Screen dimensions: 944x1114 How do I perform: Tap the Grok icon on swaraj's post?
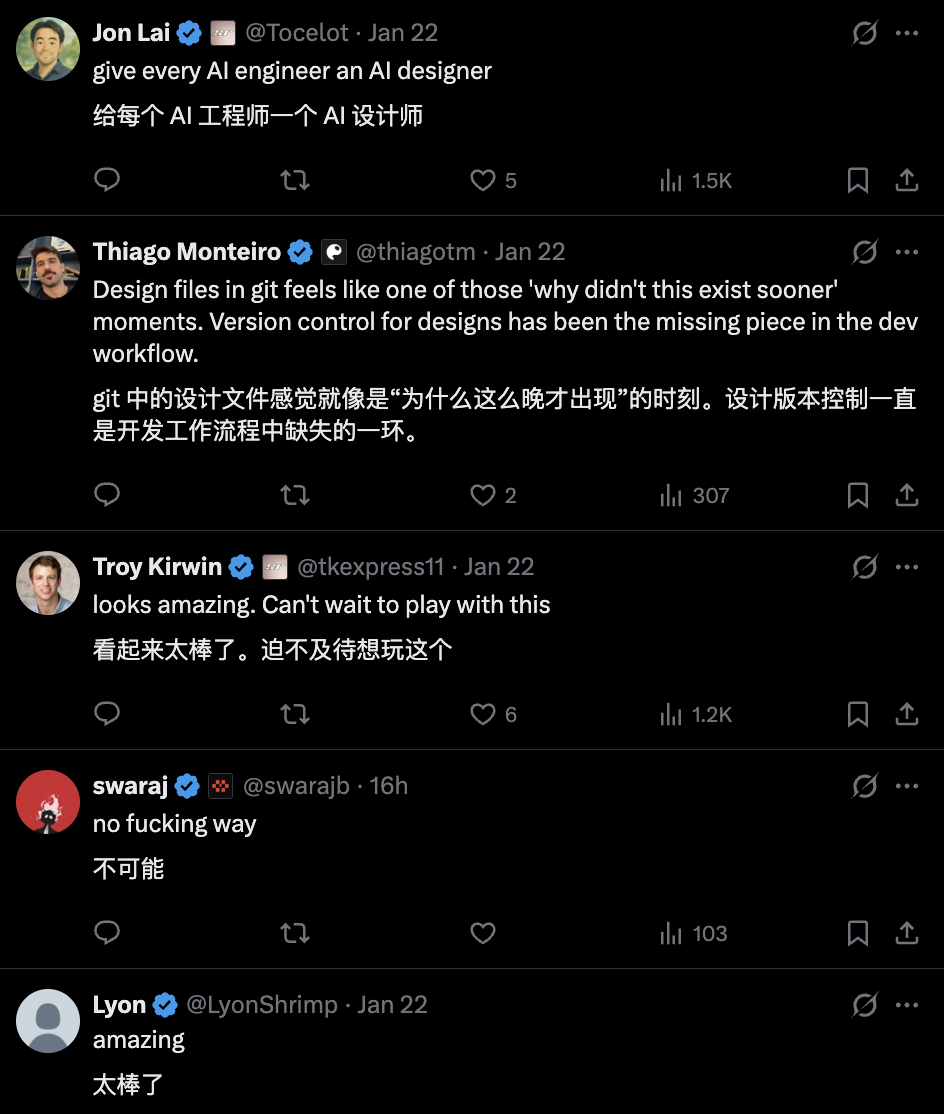coord(864,786)
